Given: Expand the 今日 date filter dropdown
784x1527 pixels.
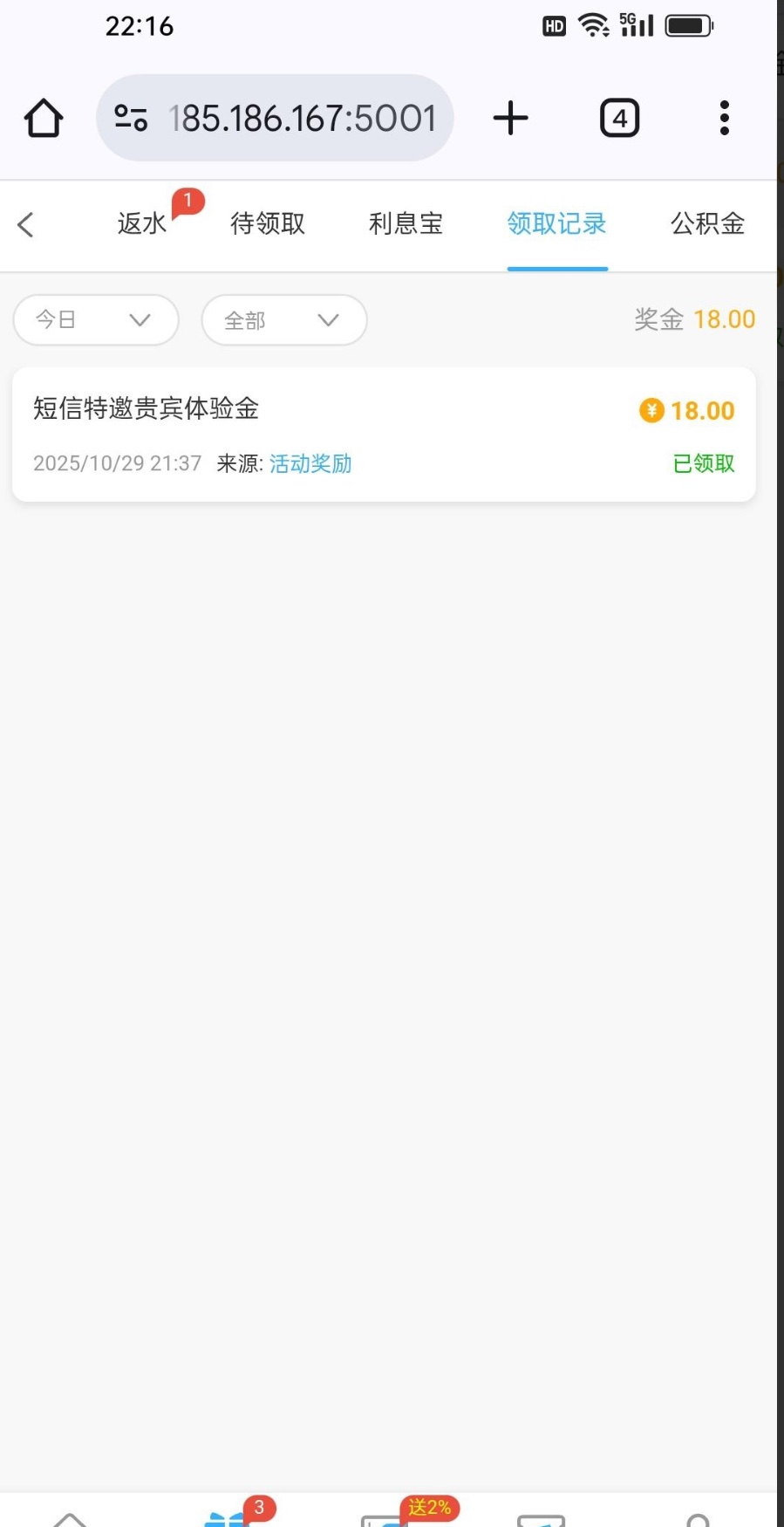Looking at the screenshot, I should 96,320.
